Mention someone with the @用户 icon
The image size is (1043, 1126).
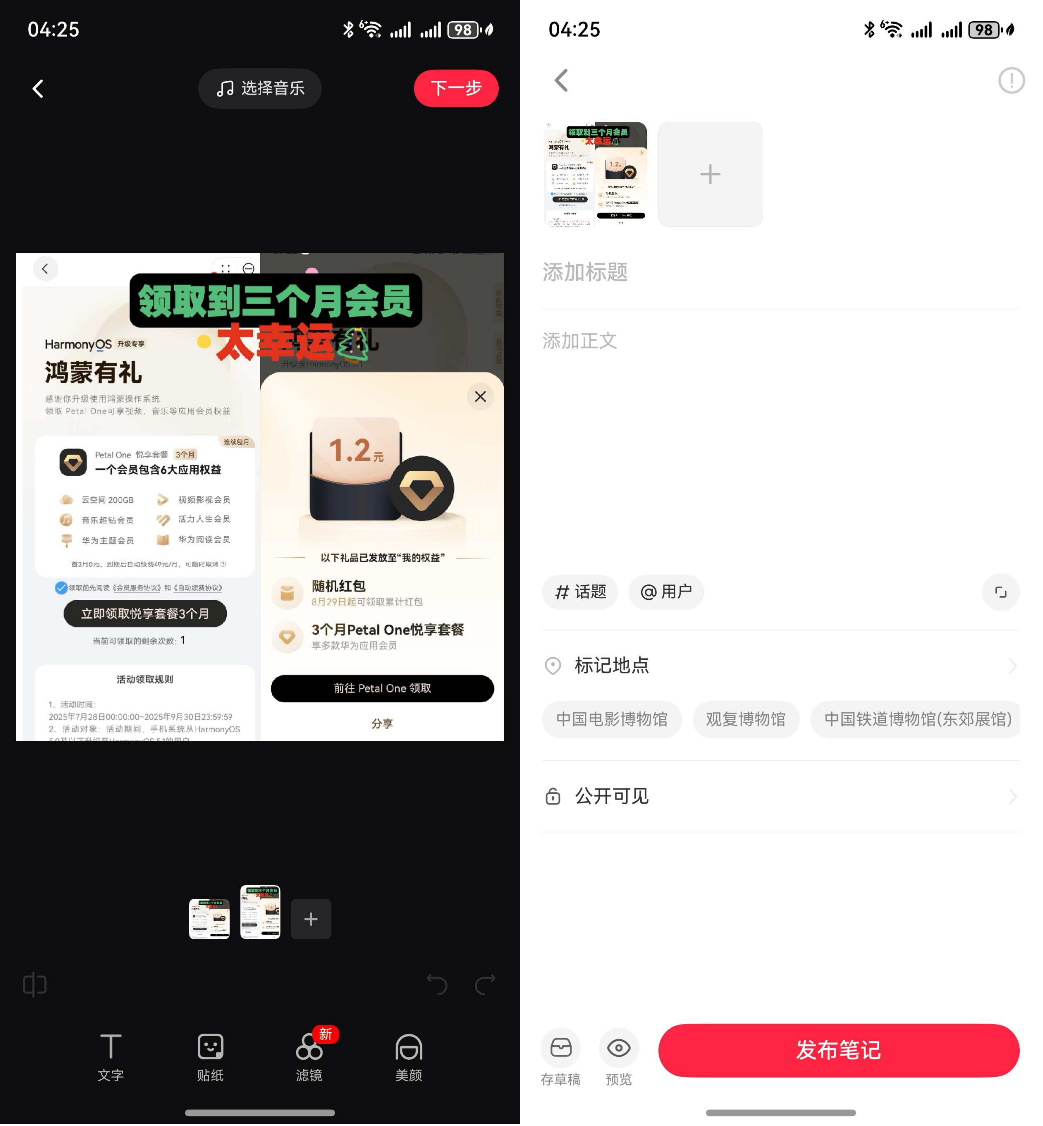tap(666, 592)
